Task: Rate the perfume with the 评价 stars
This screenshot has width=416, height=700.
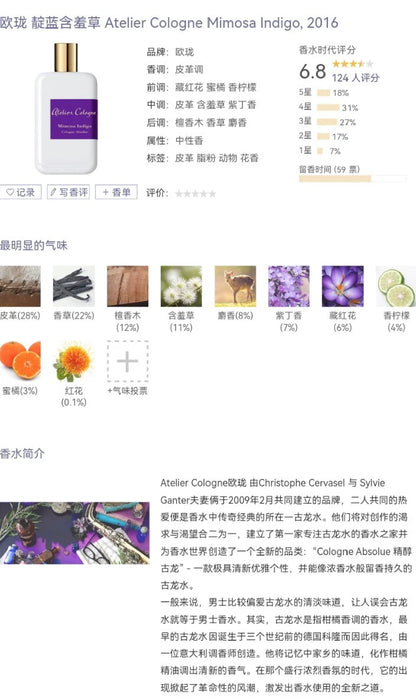Action: pyautogui.click(x=196, y=193)
